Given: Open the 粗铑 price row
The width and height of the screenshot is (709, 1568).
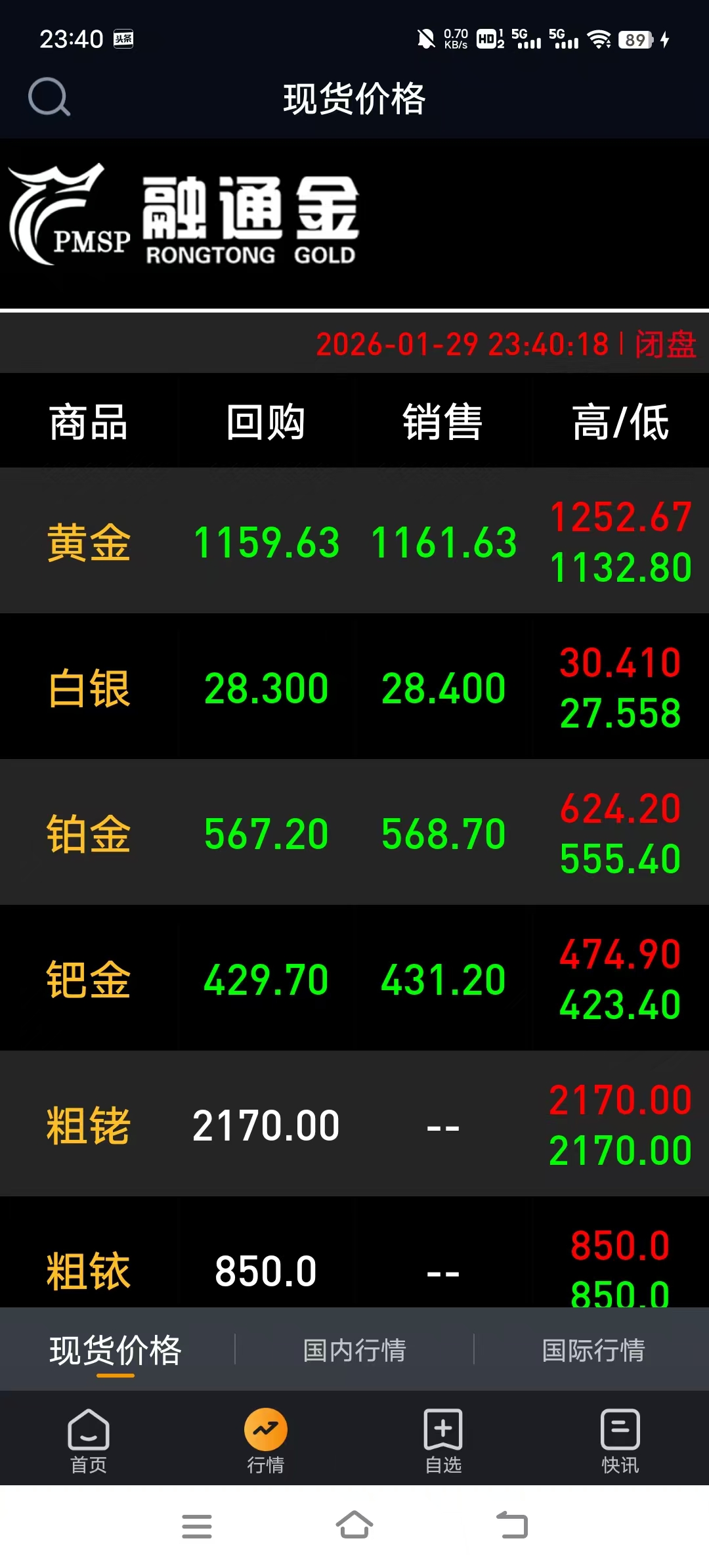Looking at the screenshot, I should pos(354,1125).
